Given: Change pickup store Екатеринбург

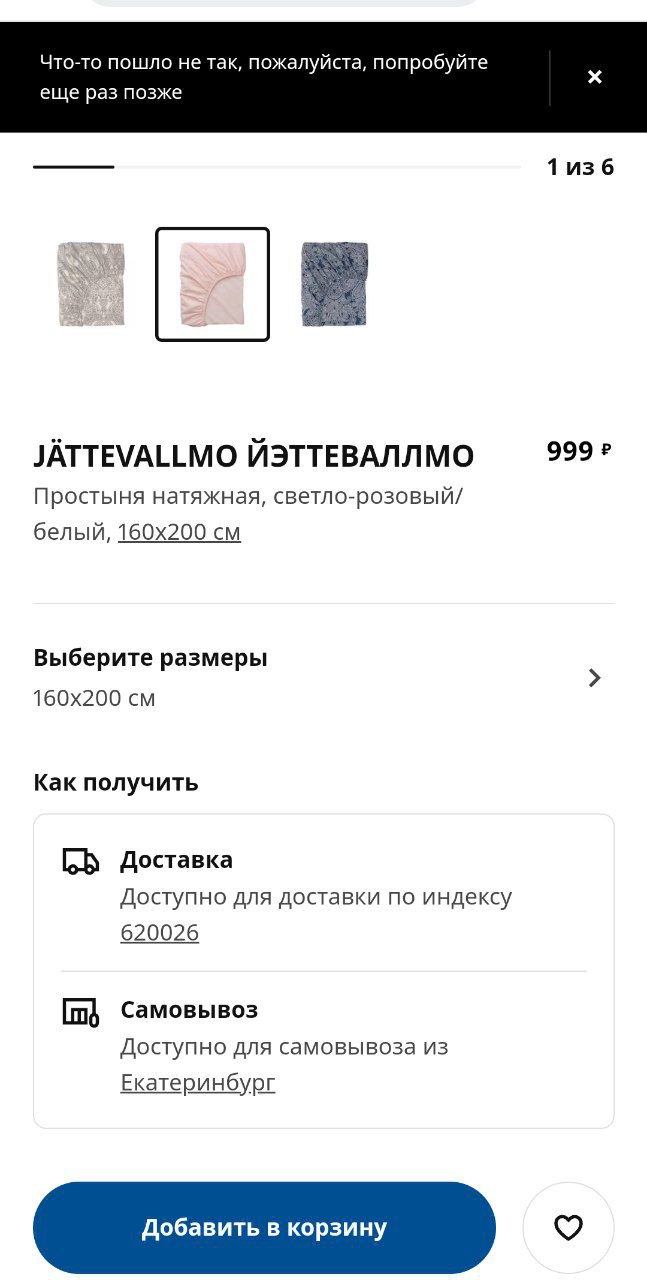Looking at the screenshot, I should click(198, 1083).
